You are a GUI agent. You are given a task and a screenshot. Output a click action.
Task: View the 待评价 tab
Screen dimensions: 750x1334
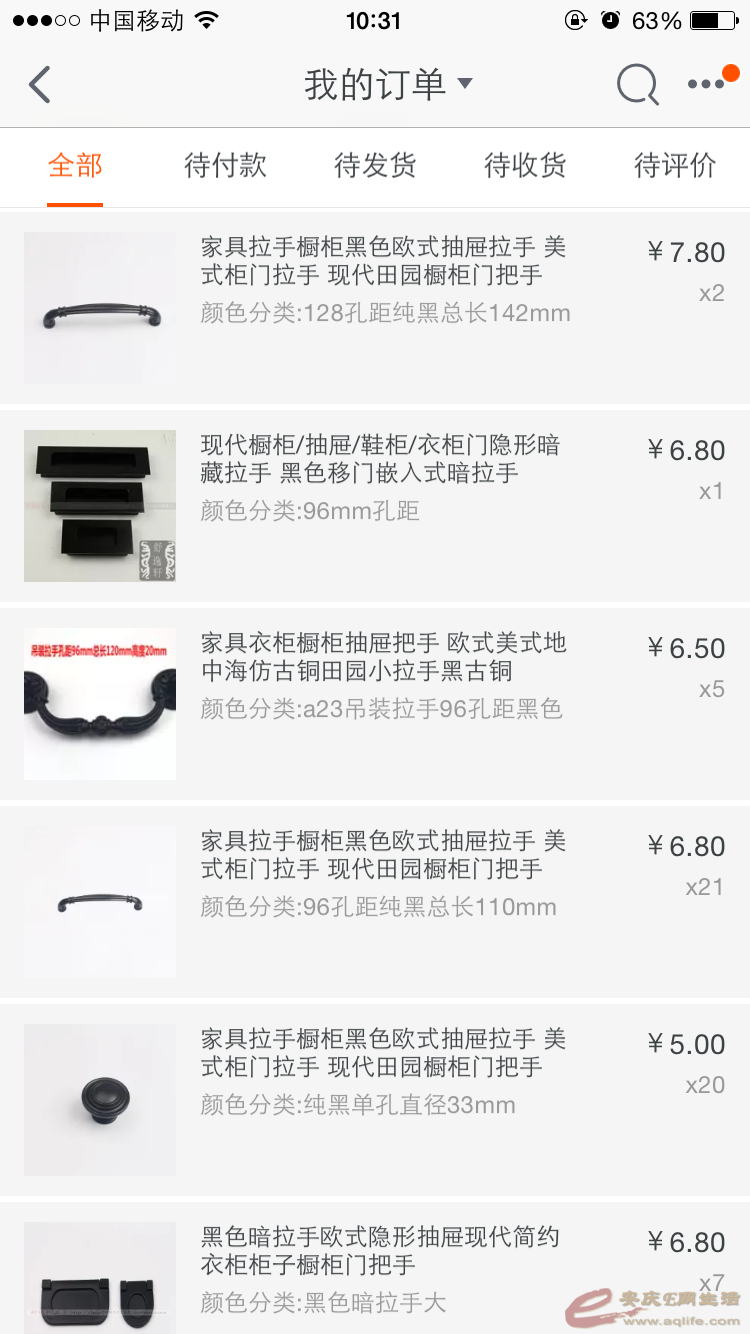click(x=675, y=165)
